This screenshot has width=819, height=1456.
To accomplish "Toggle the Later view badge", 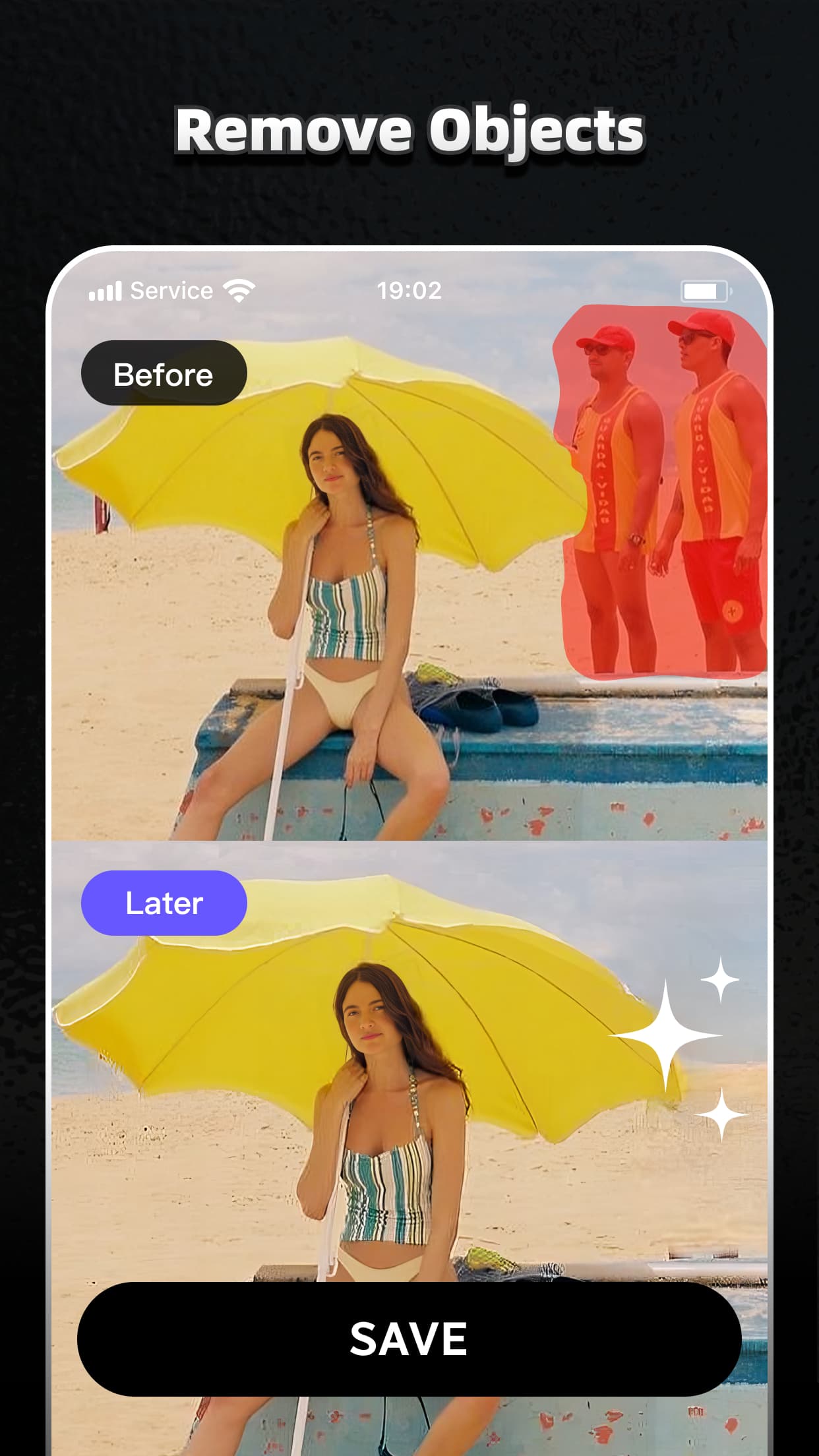I will (164, 903).
